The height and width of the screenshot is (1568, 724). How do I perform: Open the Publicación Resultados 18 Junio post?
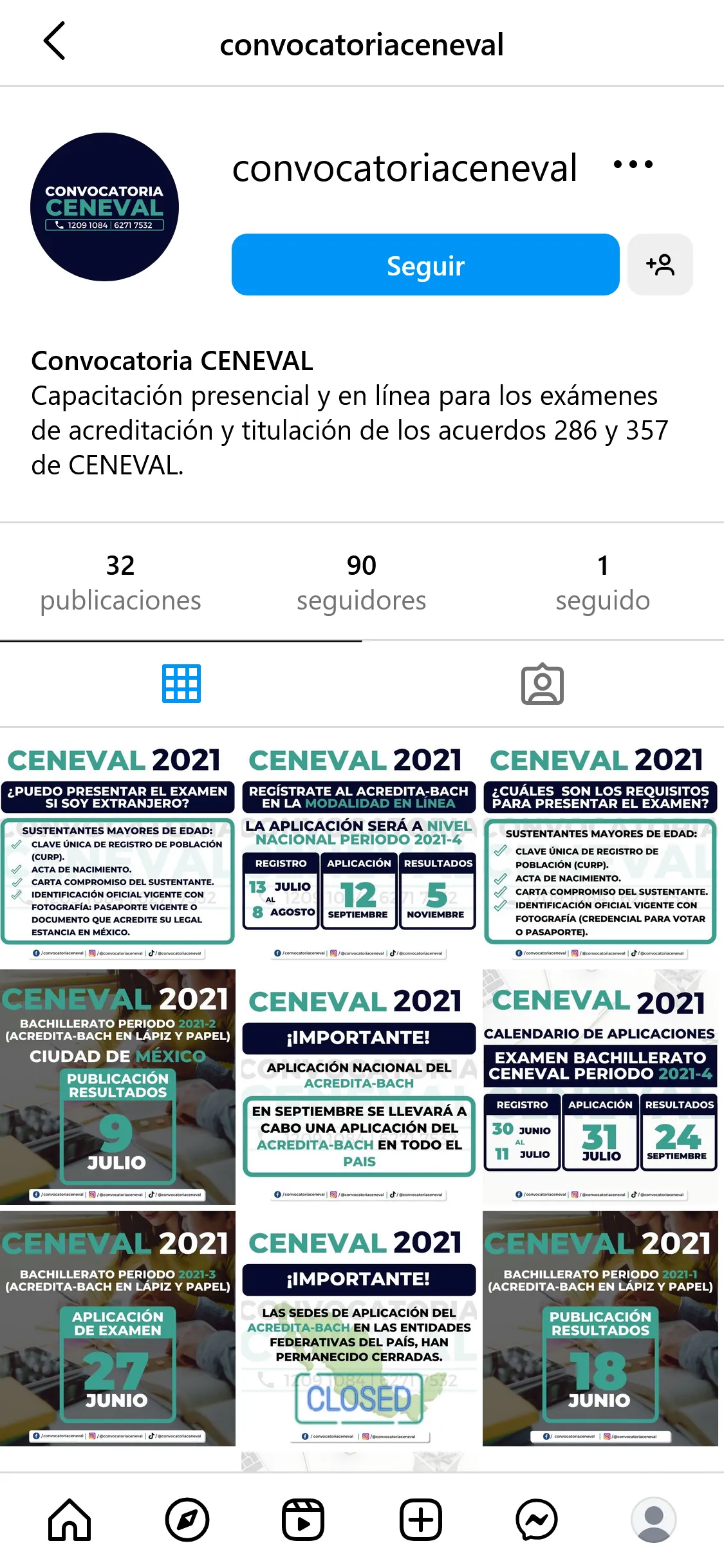[x=600, y=1328]
